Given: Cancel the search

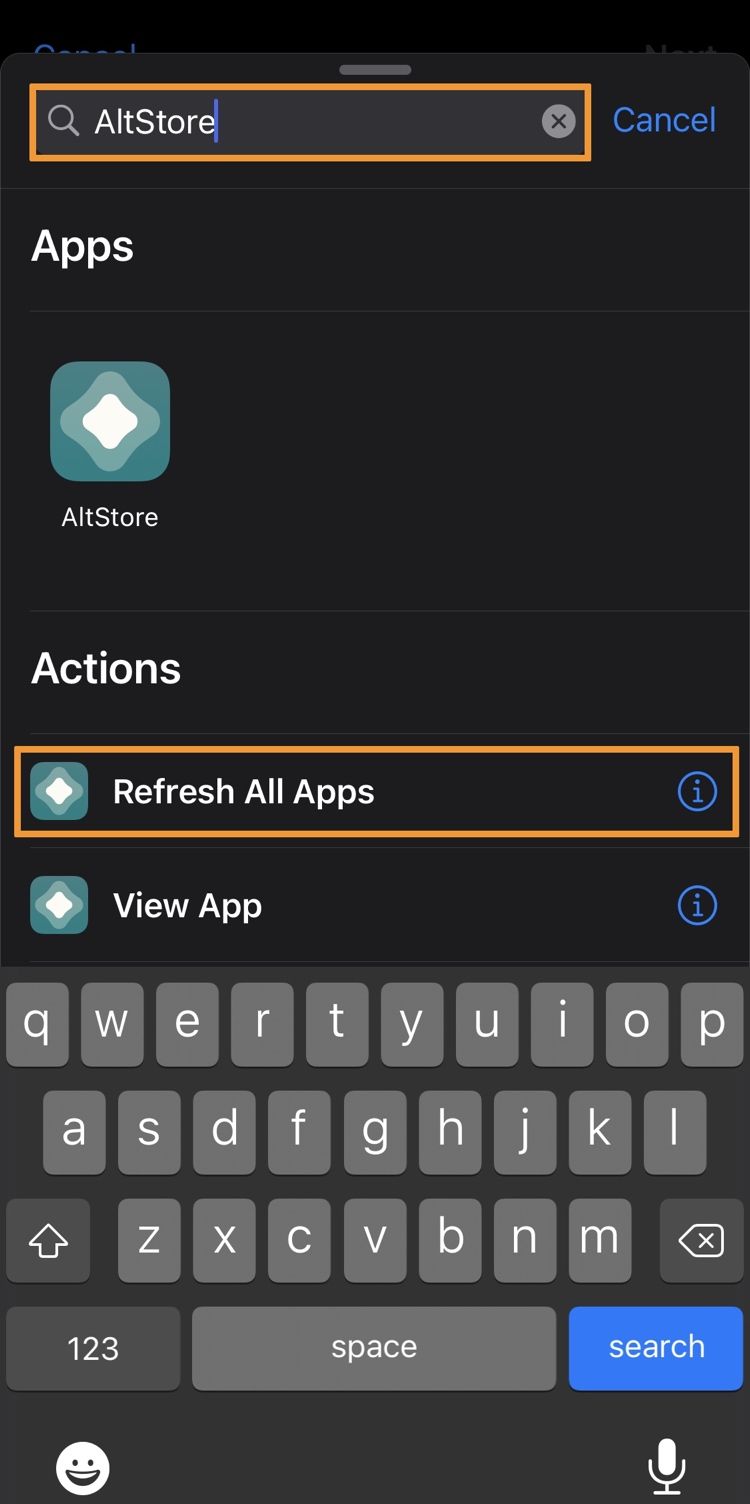Looking at the screenshot, I should pos(664,120).
